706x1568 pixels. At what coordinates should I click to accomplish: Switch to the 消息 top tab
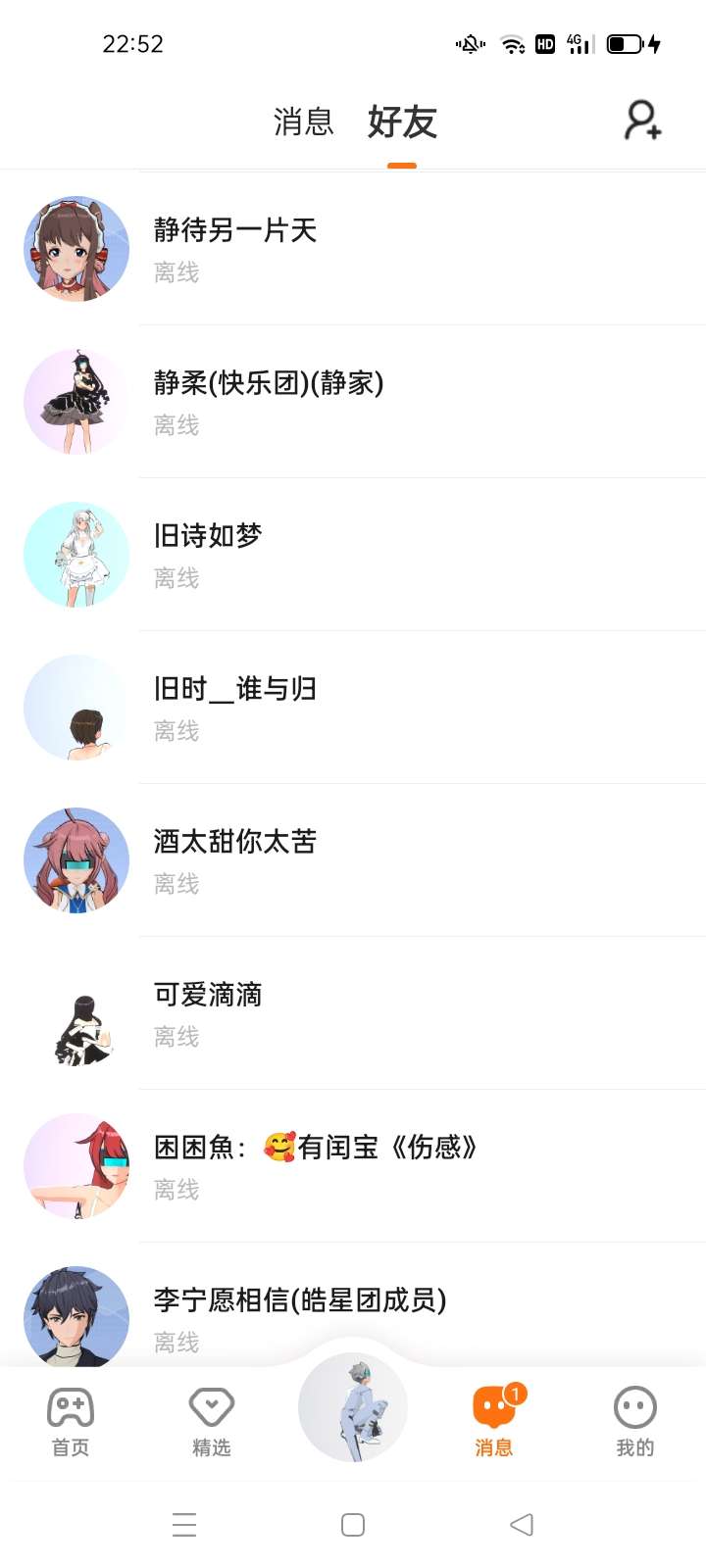[303, 122]
